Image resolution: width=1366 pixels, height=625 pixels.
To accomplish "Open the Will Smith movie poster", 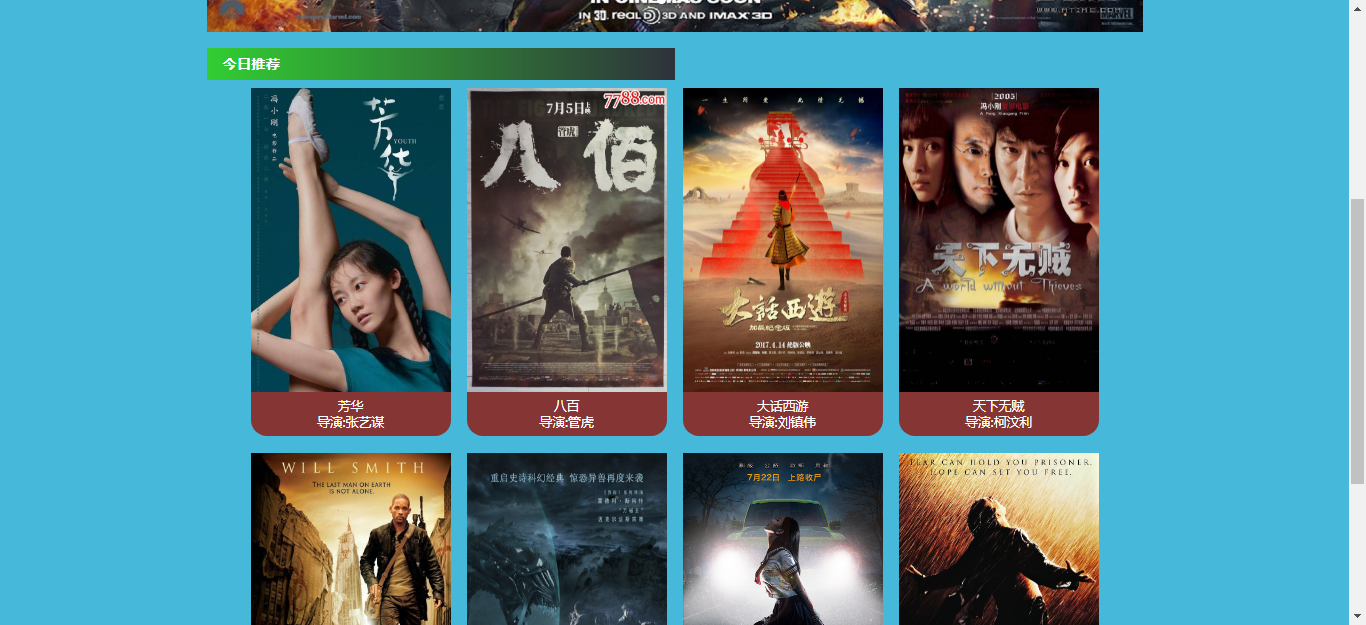I will pos(351,539).
